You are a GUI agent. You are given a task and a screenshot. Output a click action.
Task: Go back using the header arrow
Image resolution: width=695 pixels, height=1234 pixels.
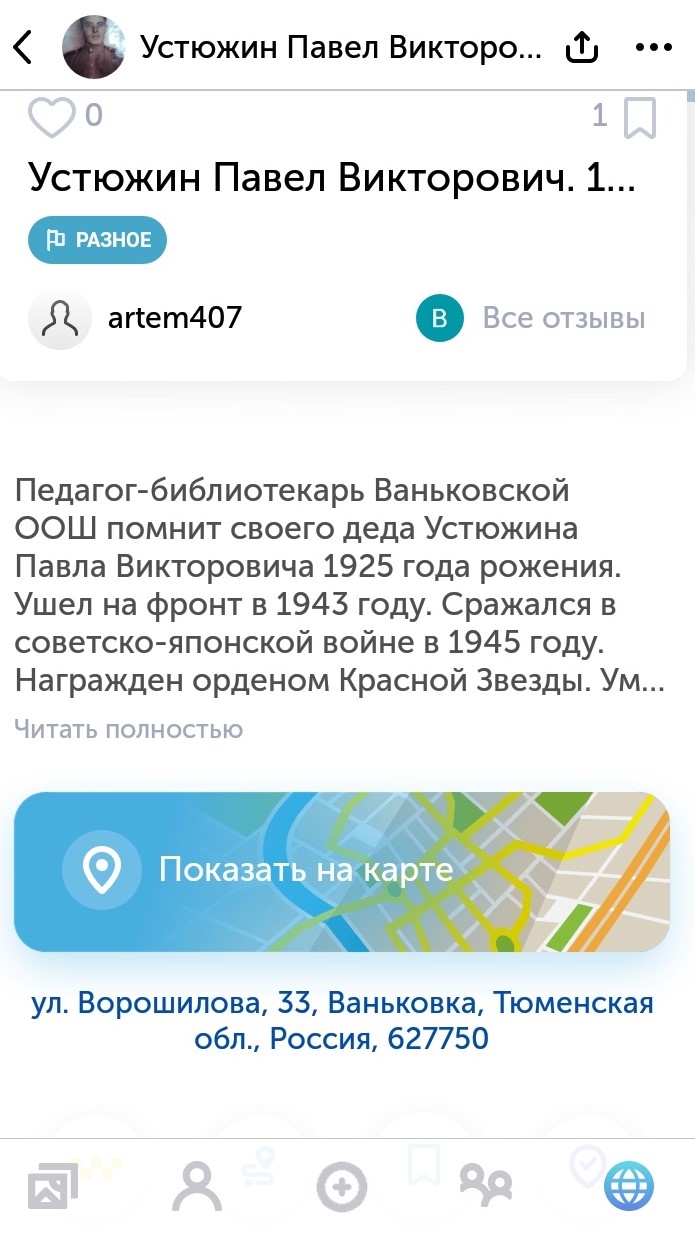coord(24,47)
